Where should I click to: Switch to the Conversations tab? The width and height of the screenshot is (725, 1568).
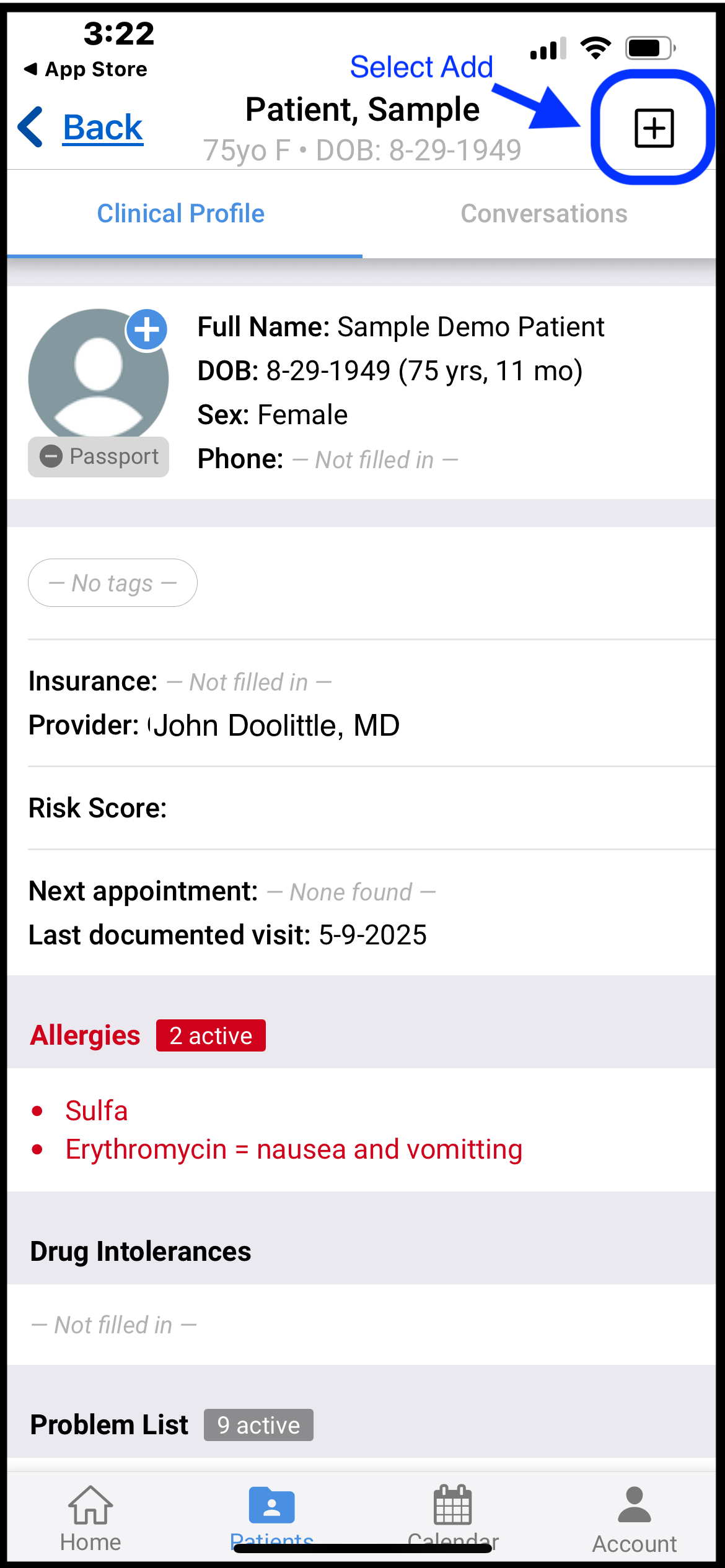coord(543,214)
